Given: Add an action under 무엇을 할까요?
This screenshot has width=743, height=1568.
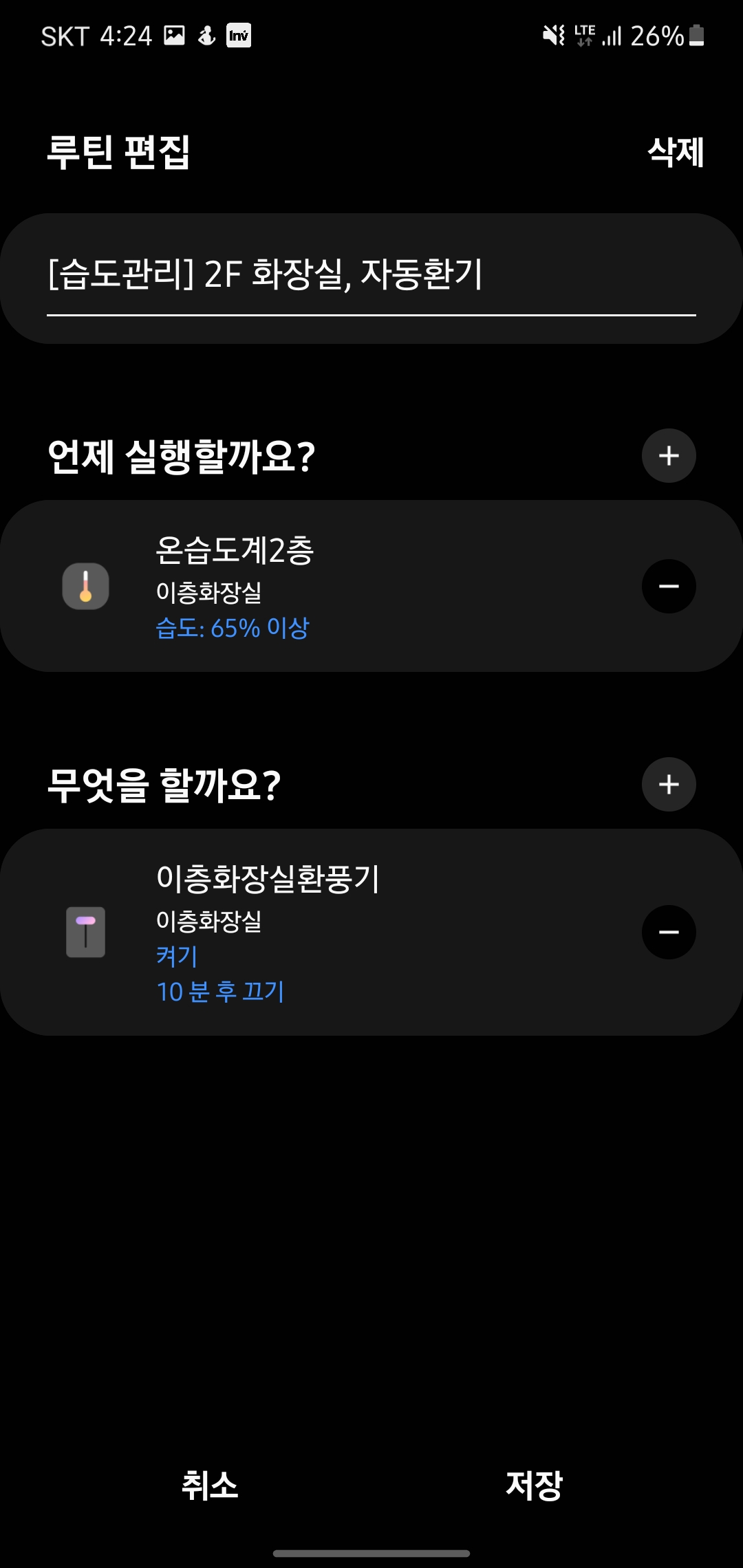Looking at the screenshot, I should (669, 785).
